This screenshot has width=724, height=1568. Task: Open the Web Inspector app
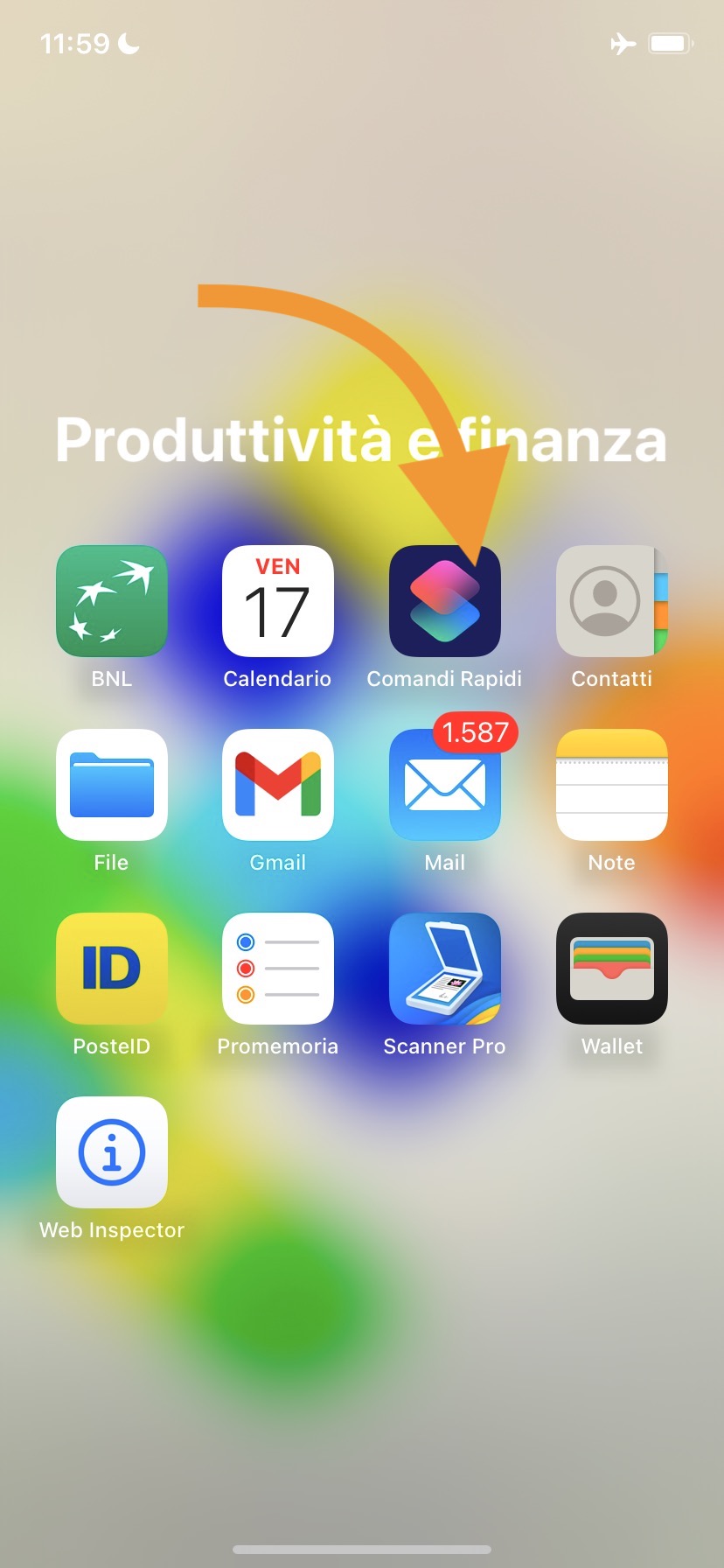coord(112,1152)
